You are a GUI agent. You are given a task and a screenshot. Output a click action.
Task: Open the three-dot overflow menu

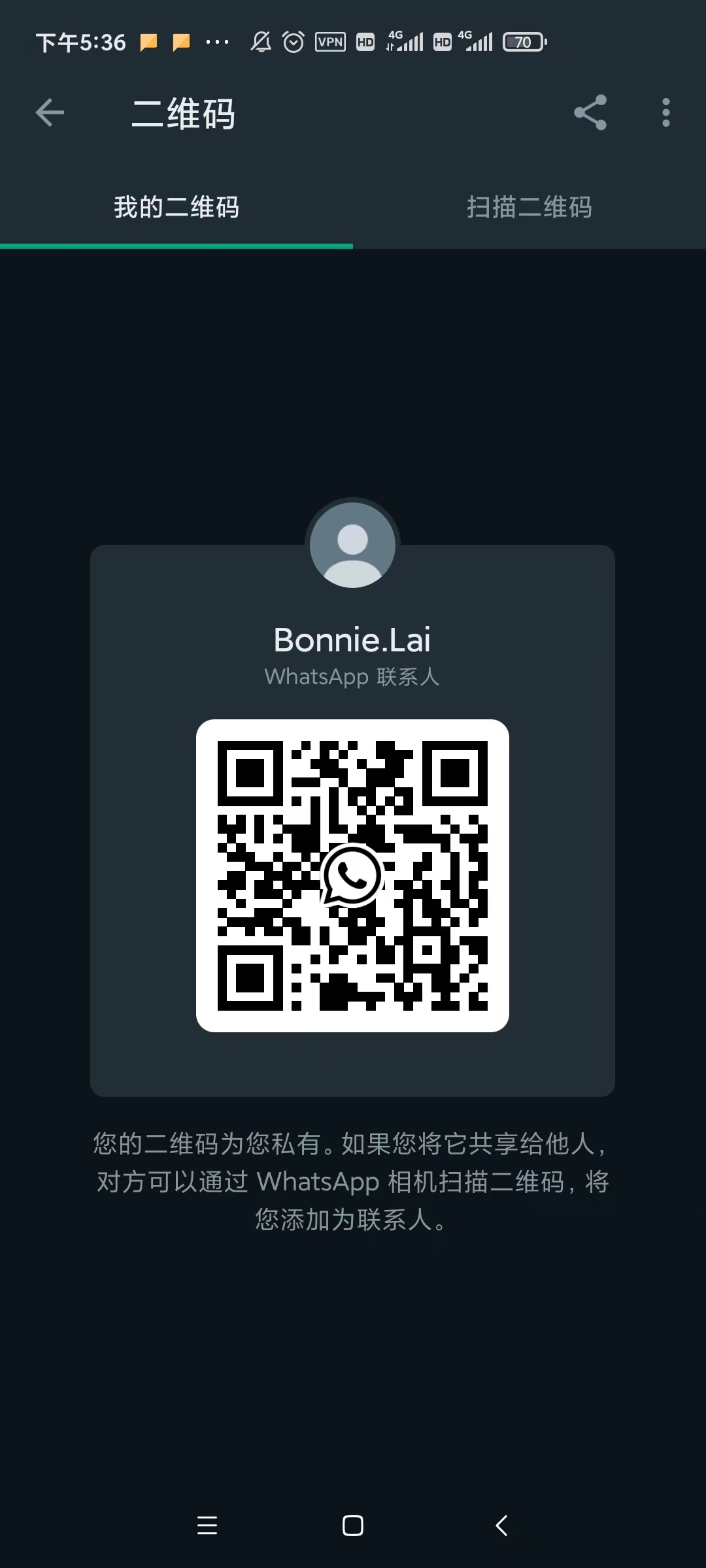[665, 113]
